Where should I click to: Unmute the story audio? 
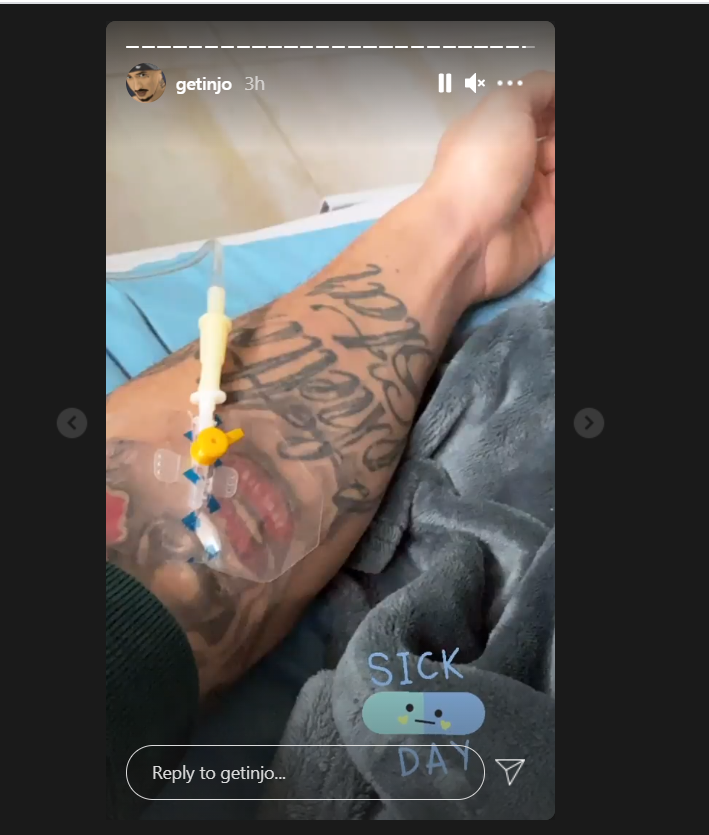(x=475, y=84)
